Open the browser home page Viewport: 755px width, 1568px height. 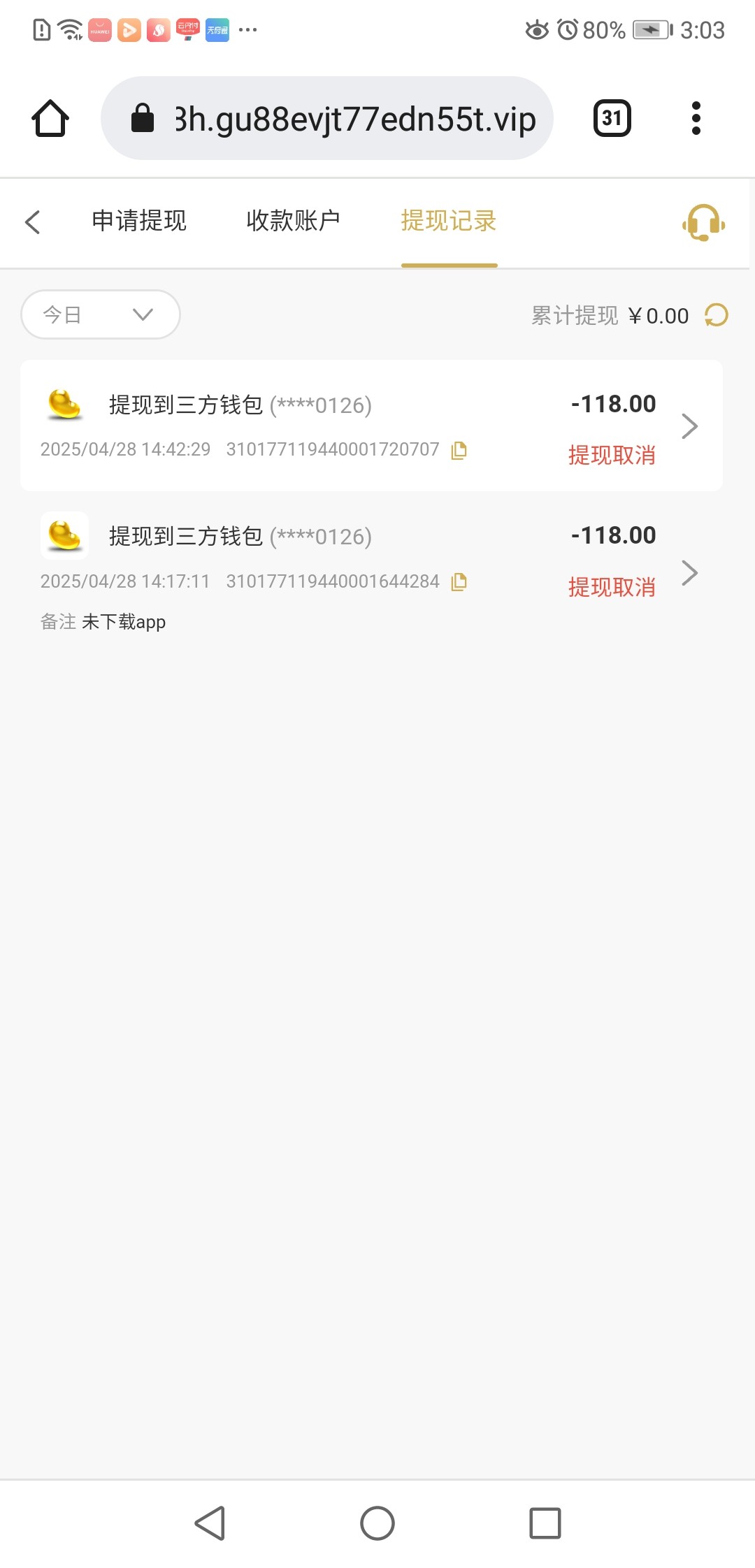(50, 118)
